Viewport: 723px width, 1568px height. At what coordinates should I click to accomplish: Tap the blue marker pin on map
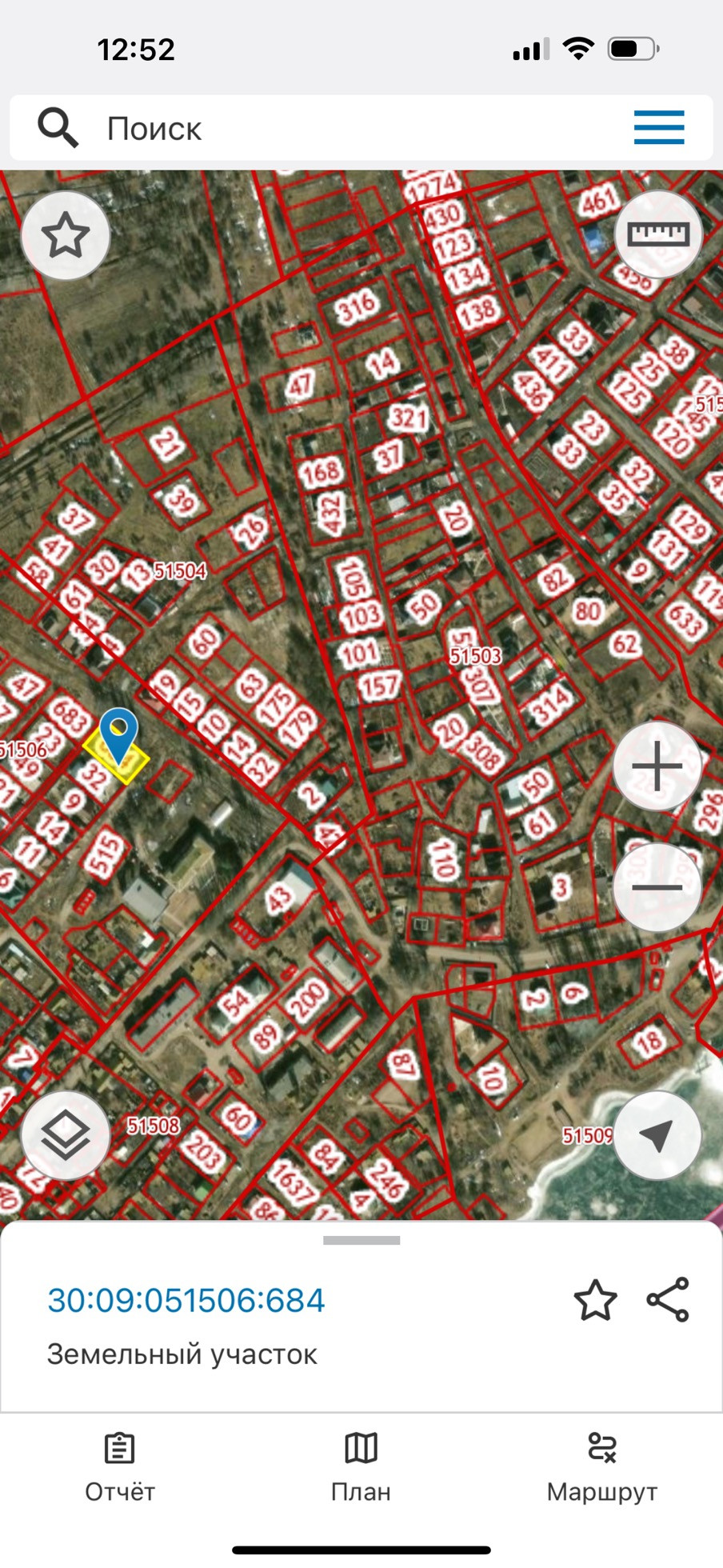[x=119, y=732]
